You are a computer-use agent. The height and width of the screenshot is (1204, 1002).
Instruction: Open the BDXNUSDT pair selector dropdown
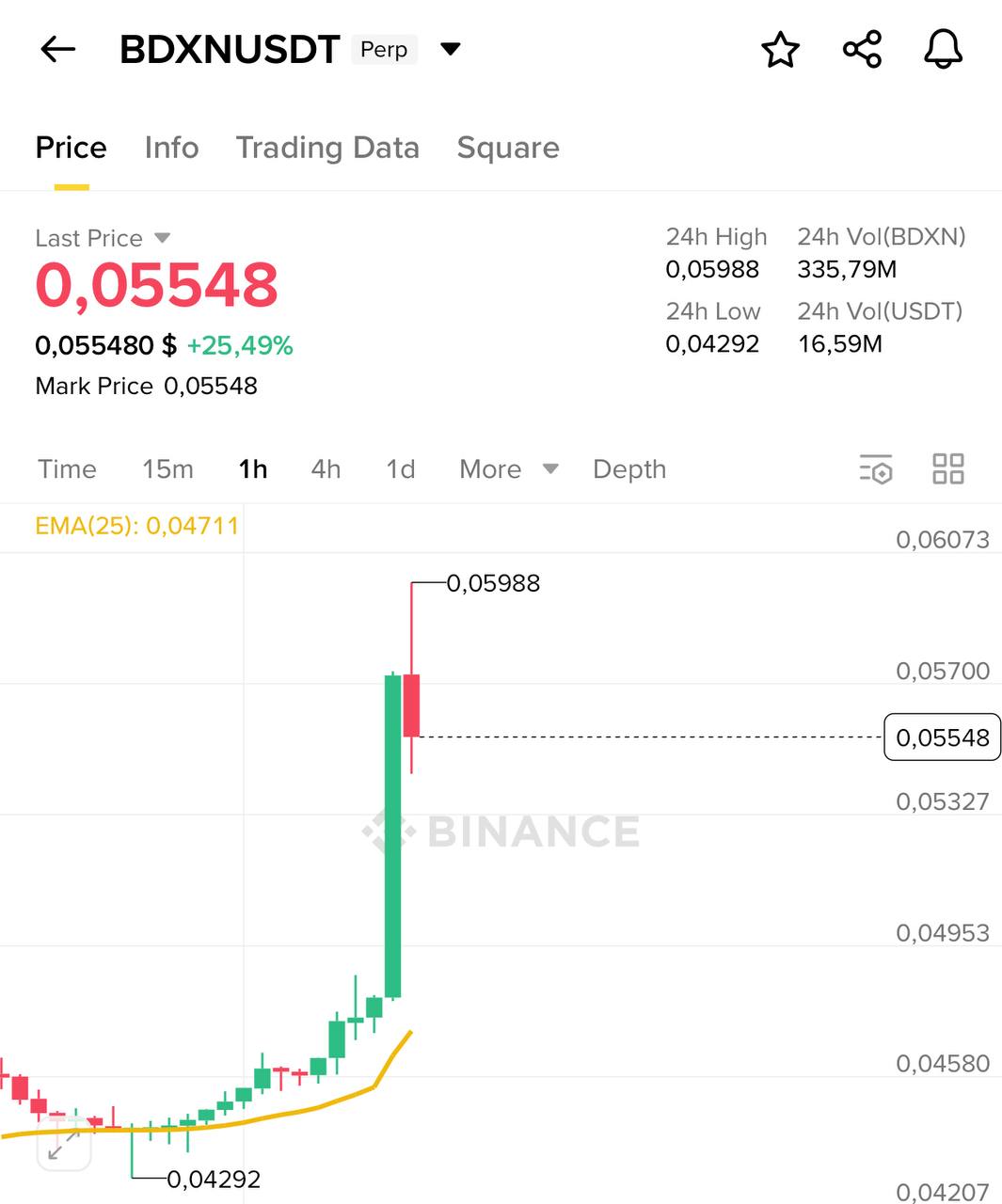(451, 49)
